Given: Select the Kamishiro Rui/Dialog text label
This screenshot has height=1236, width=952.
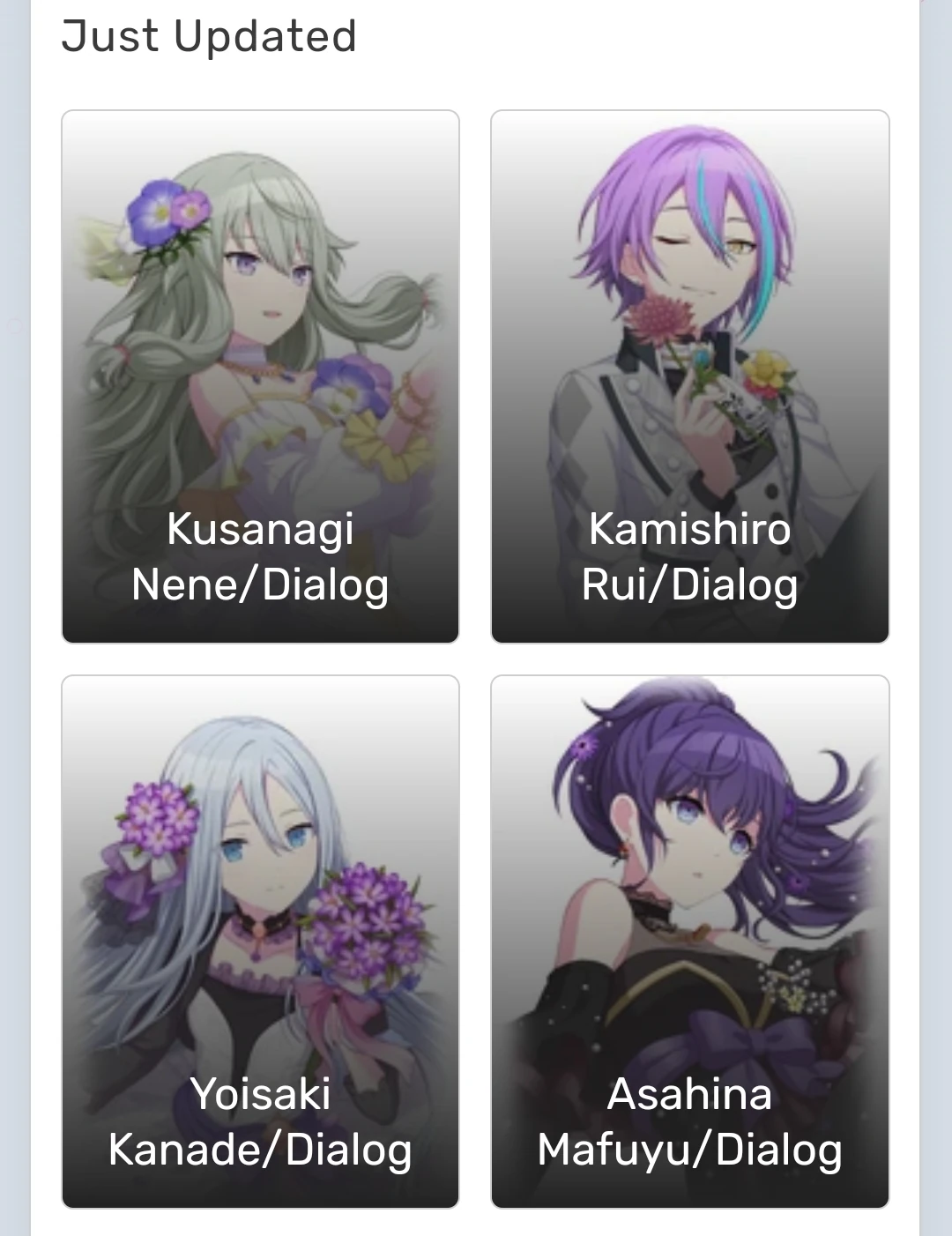Looking at the screenshot, I should [690, 557].
